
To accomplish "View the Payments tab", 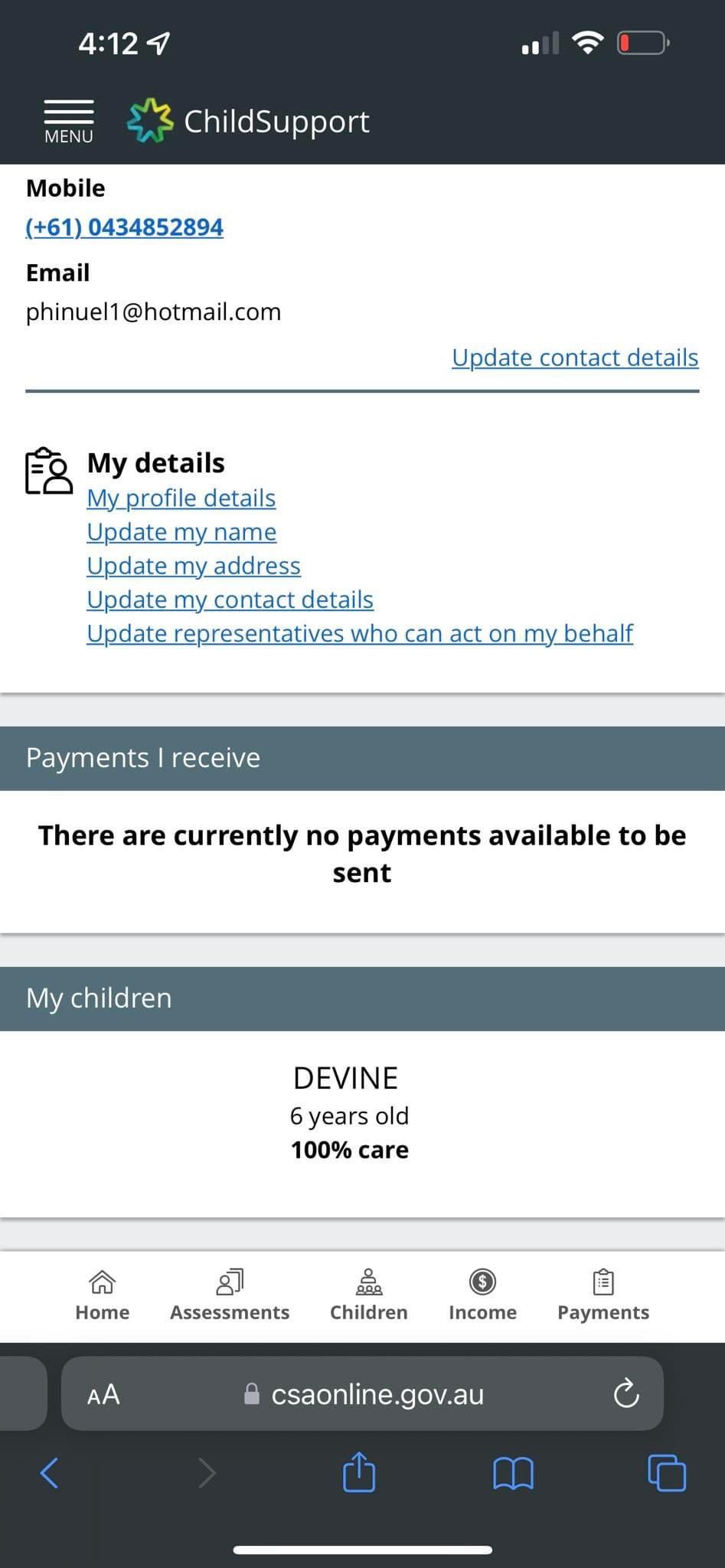I will coord(603,1295).
